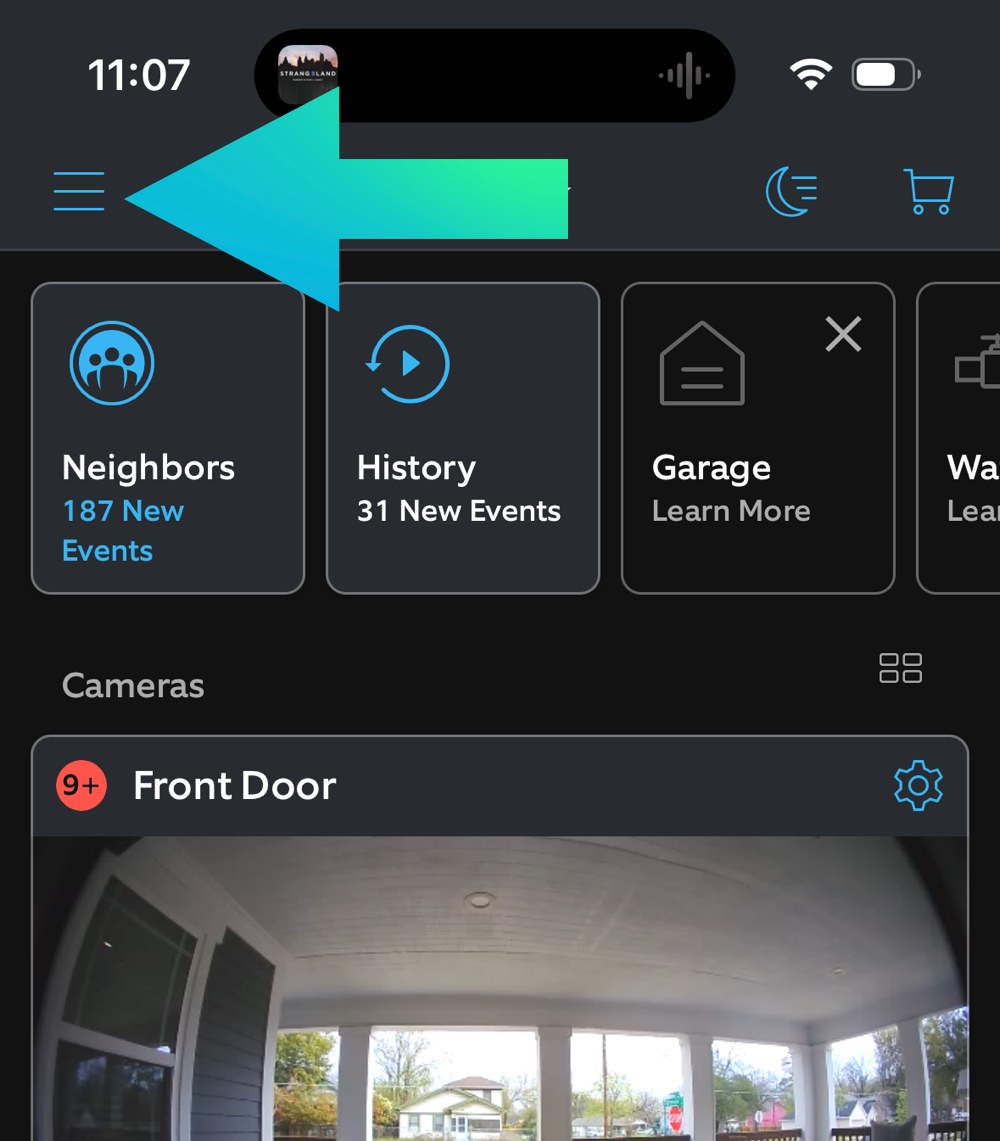This screenshot has width=1000, height=1141.
Task: Dismiss the Garage card
Action: [x=843, y=335]
